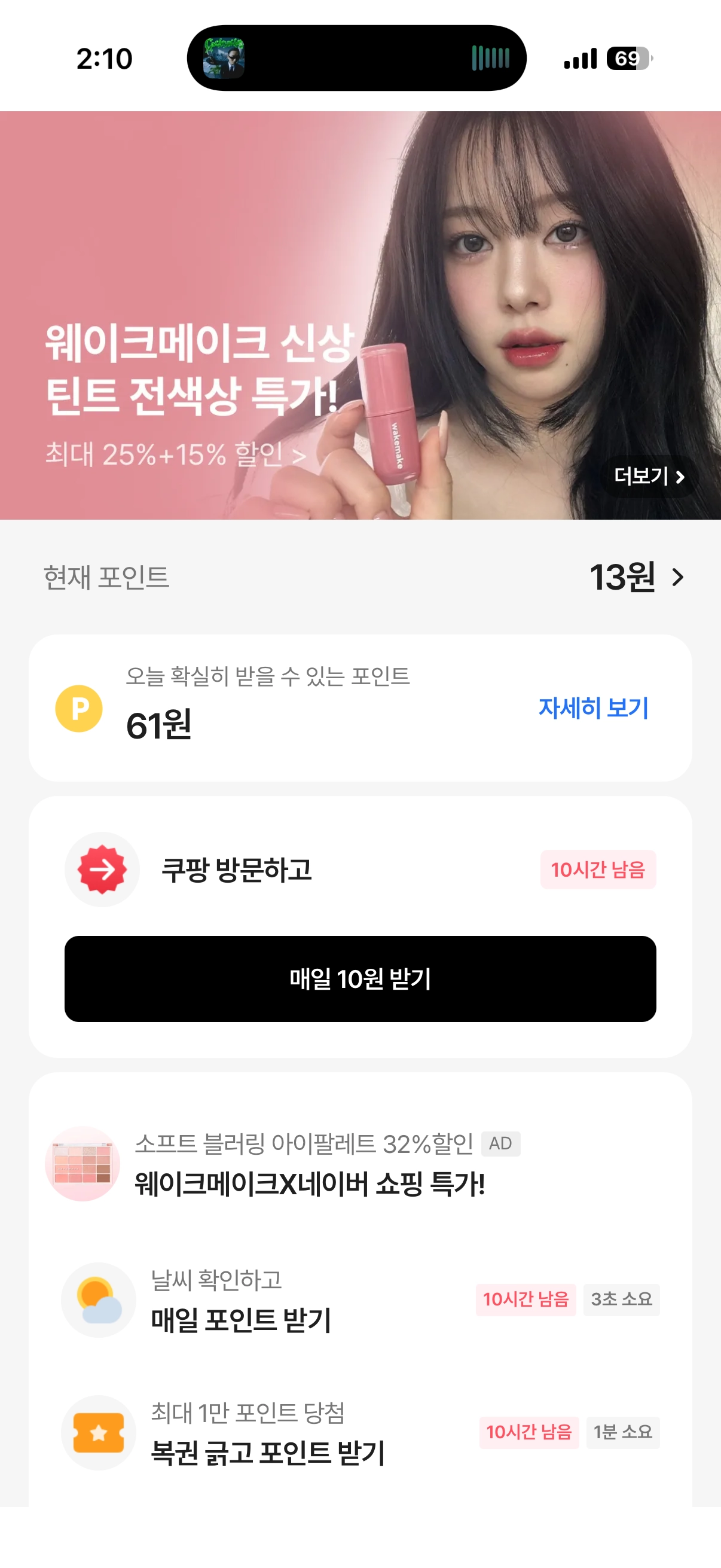This screenshot has height=1568, width=721.
Task: Open current points balance 13원
Action: (636, 577)
